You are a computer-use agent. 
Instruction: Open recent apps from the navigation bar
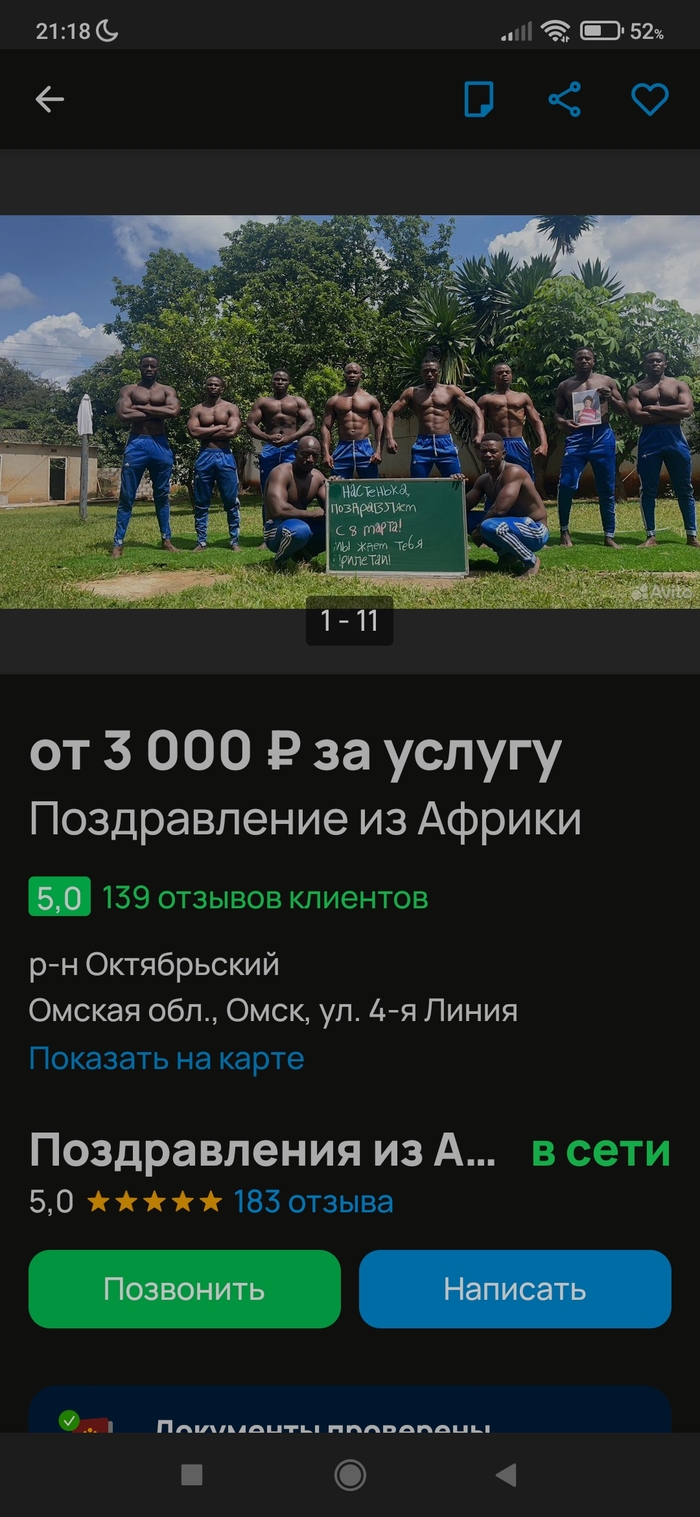pyautogui.click(x=192, y=1474)
